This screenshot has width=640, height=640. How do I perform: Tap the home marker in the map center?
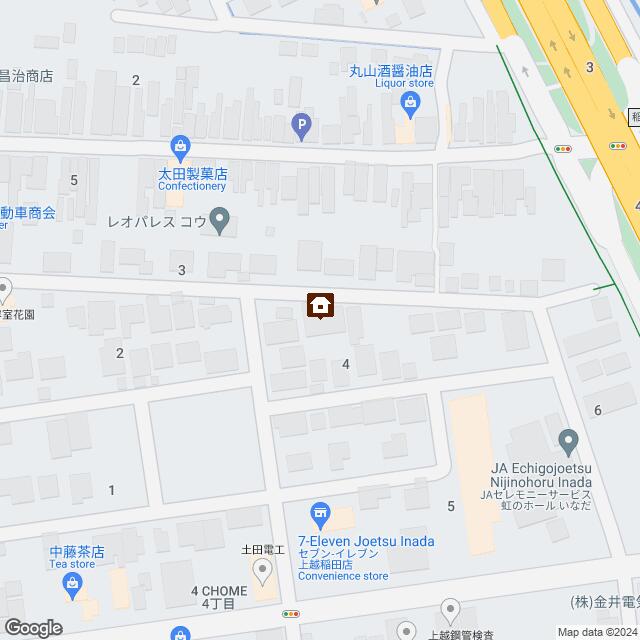click(320, 305)
